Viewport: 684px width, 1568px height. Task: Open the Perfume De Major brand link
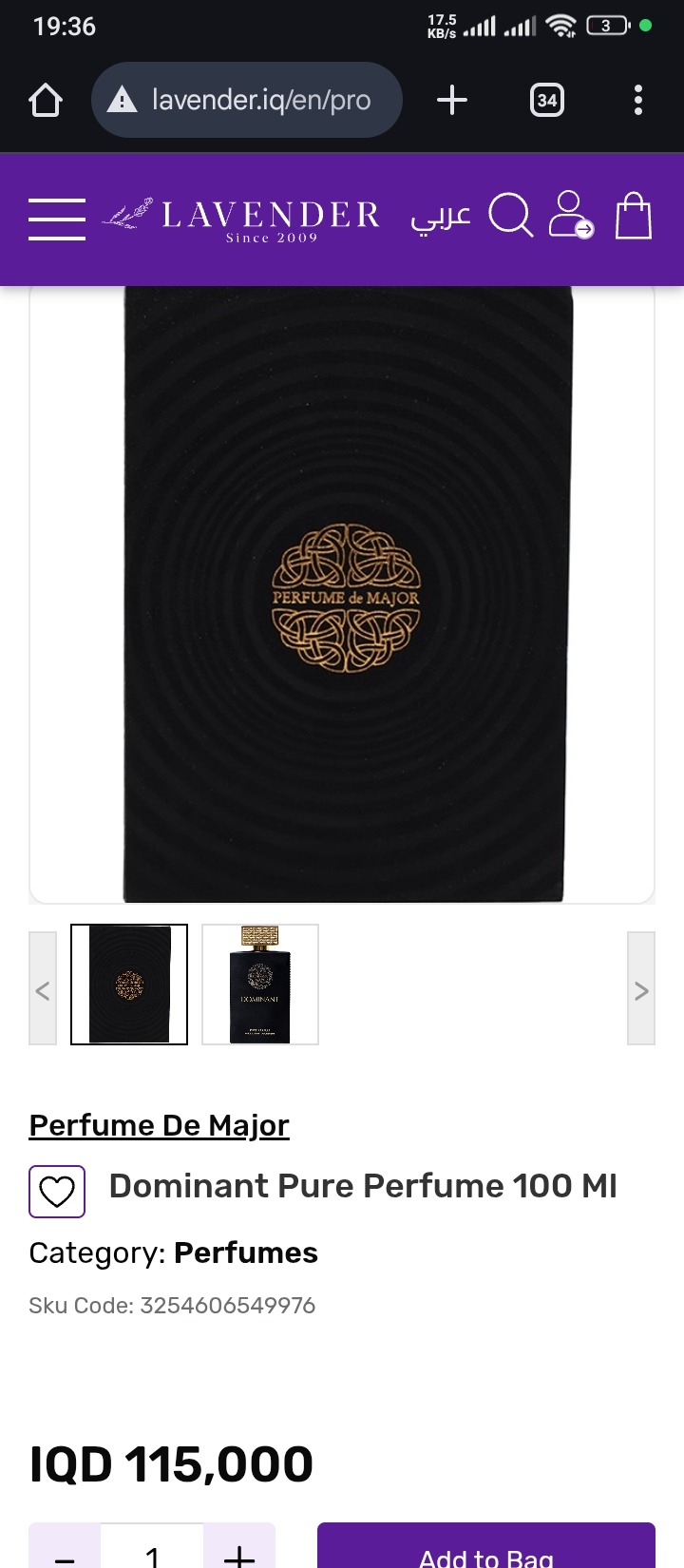coord(159,1125)
